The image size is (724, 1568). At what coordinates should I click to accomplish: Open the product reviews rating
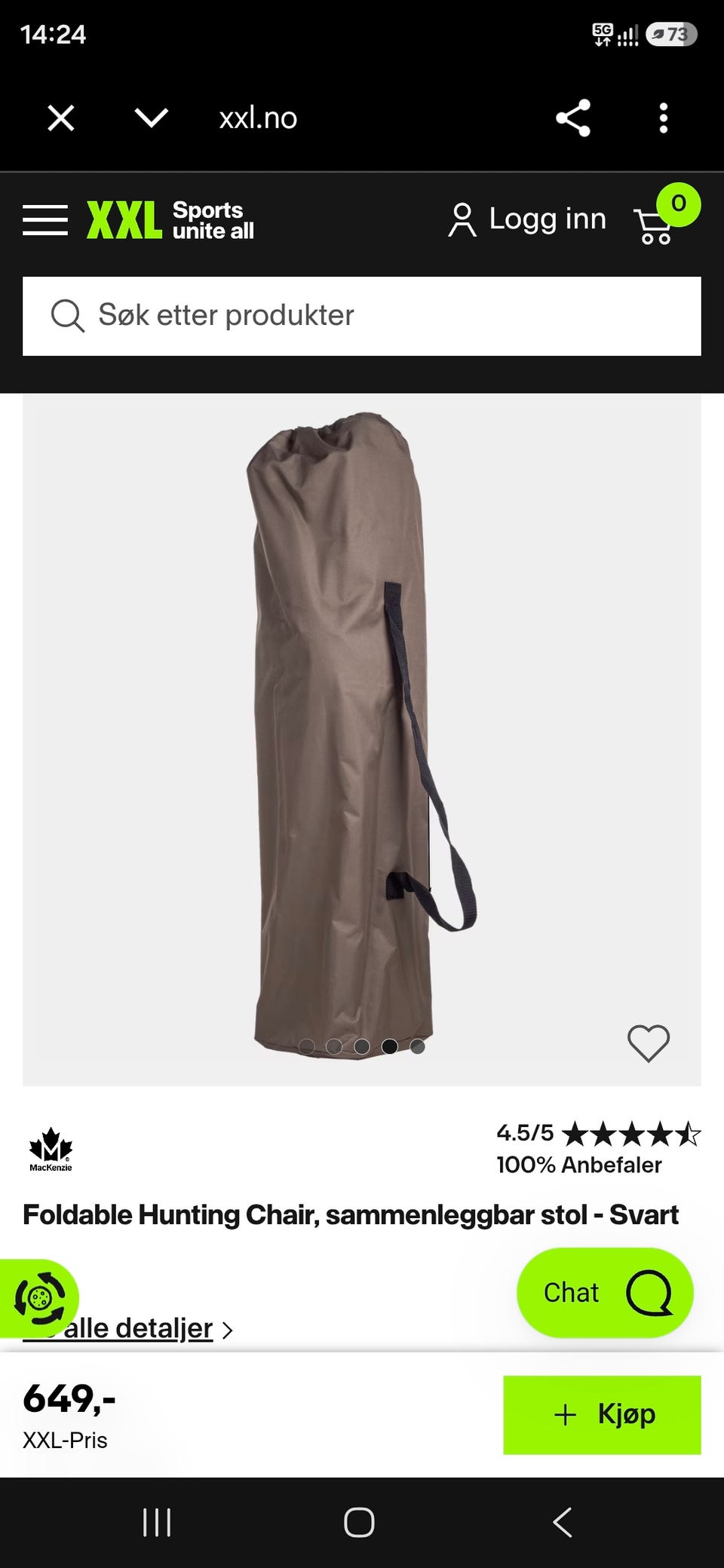coord(598,1149)
